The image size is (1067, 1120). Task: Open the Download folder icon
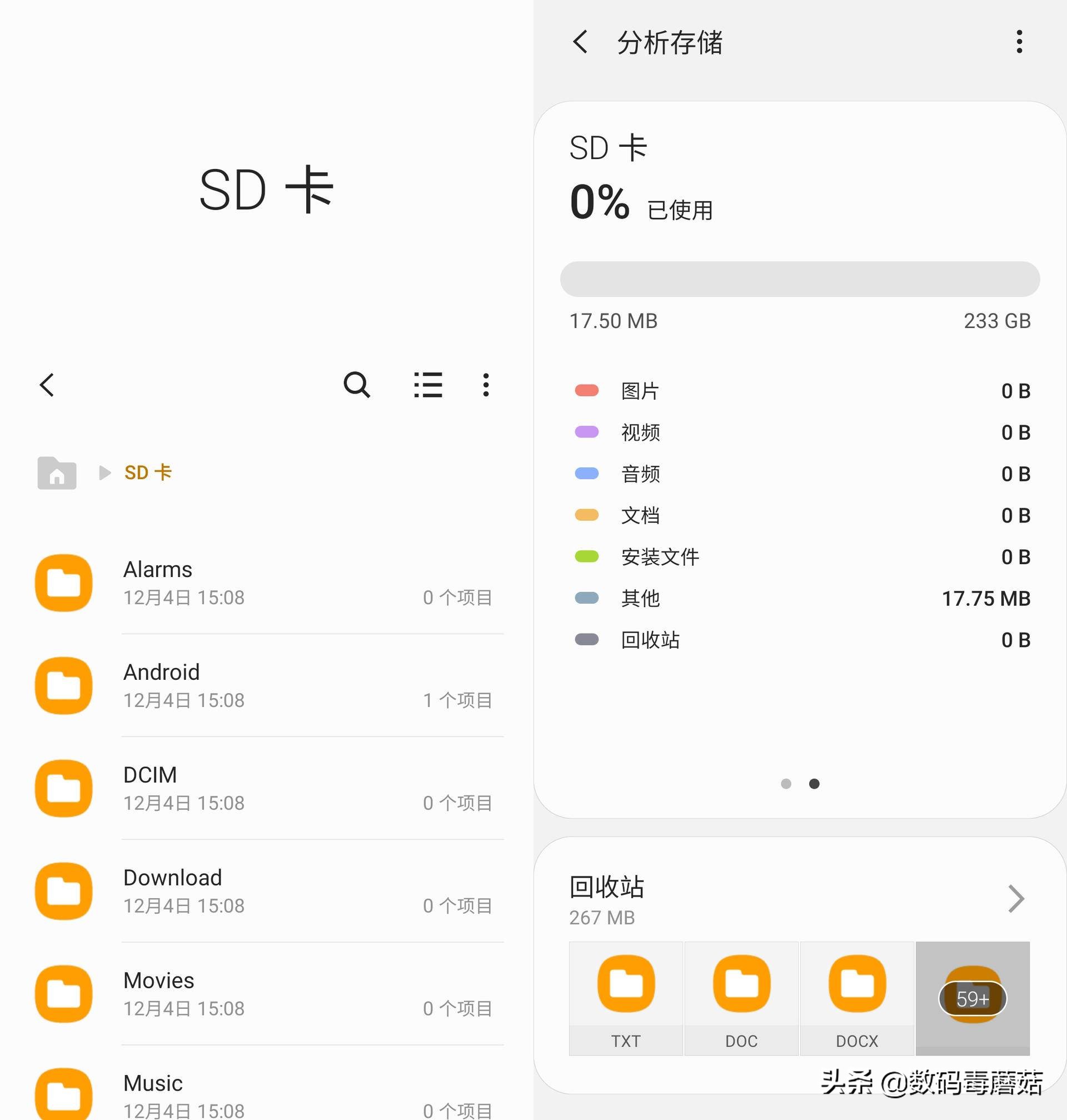63,891
